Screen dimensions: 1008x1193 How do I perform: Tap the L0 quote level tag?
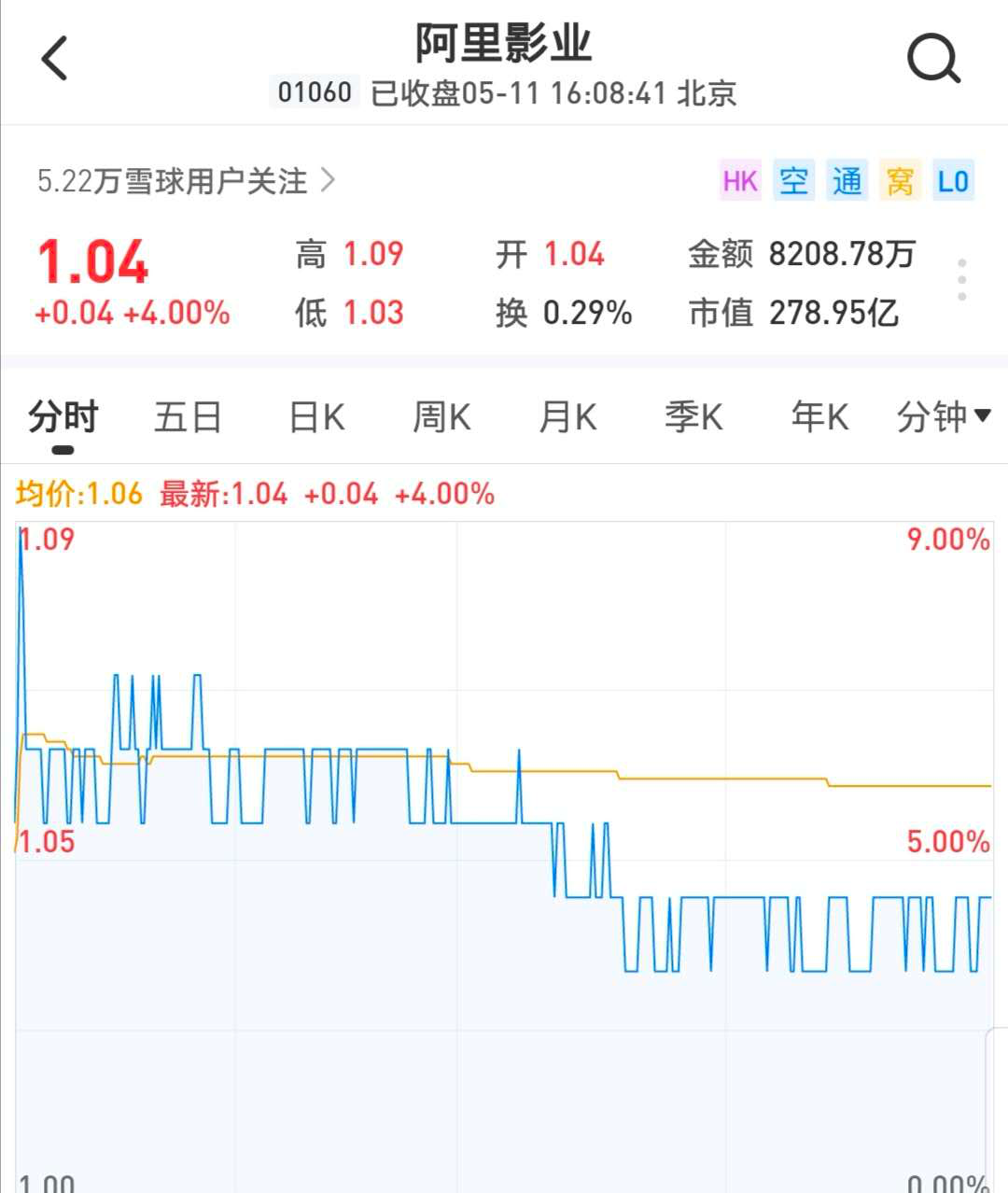[x=953, y=180]
